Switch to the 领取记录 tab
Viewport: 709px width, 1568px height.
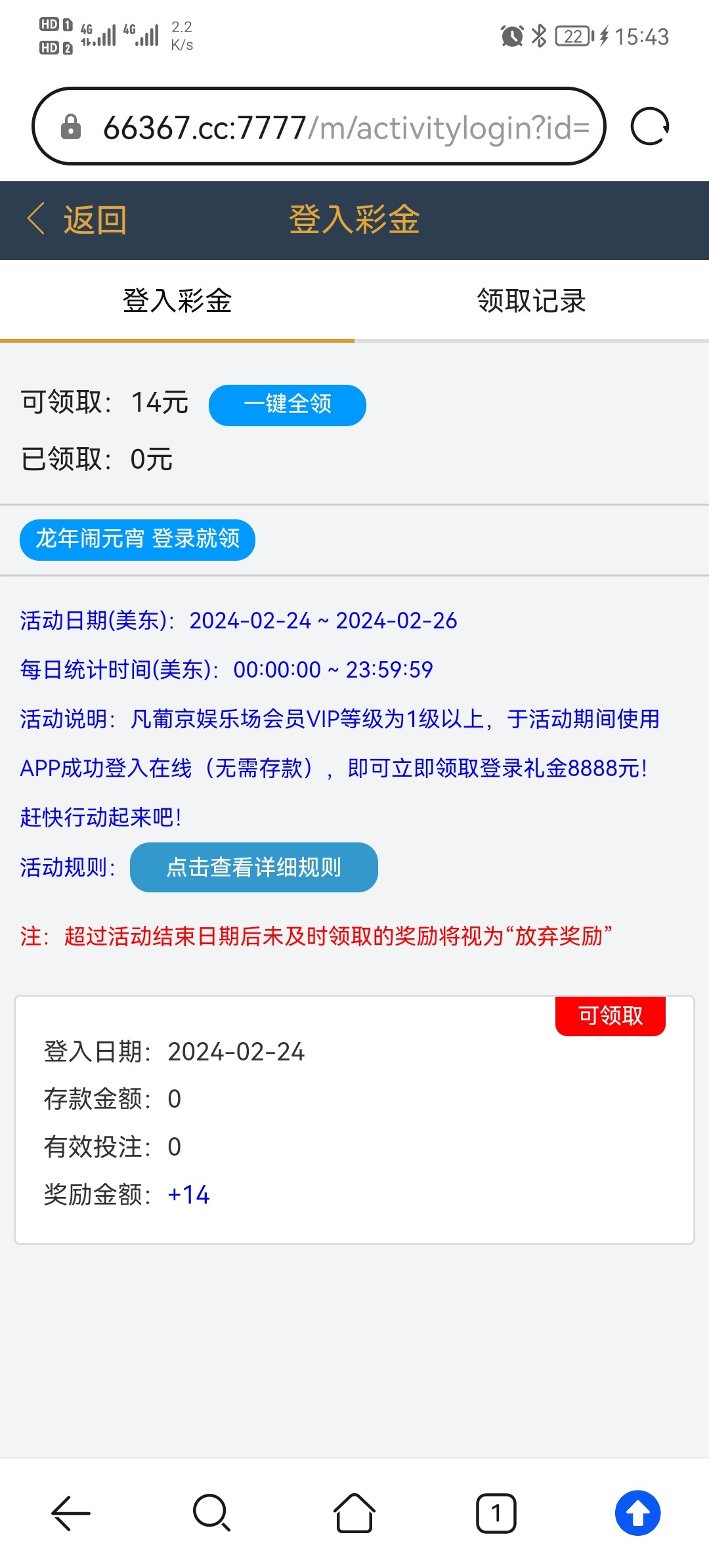click(x=532, y=301)
